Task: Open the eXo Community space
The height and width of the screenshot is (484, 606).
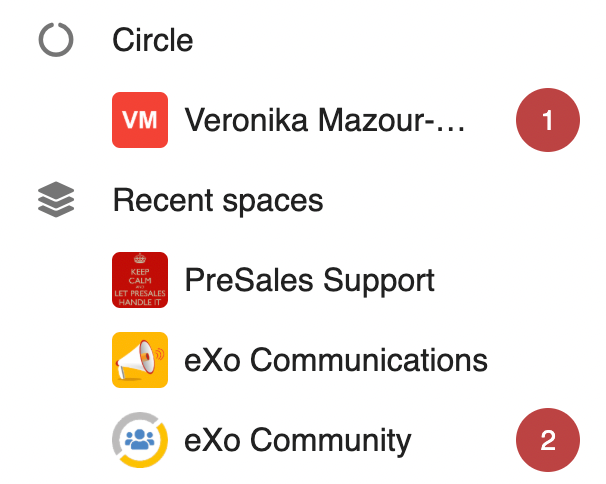Action: pyautogui.click(x=297, y=440)
